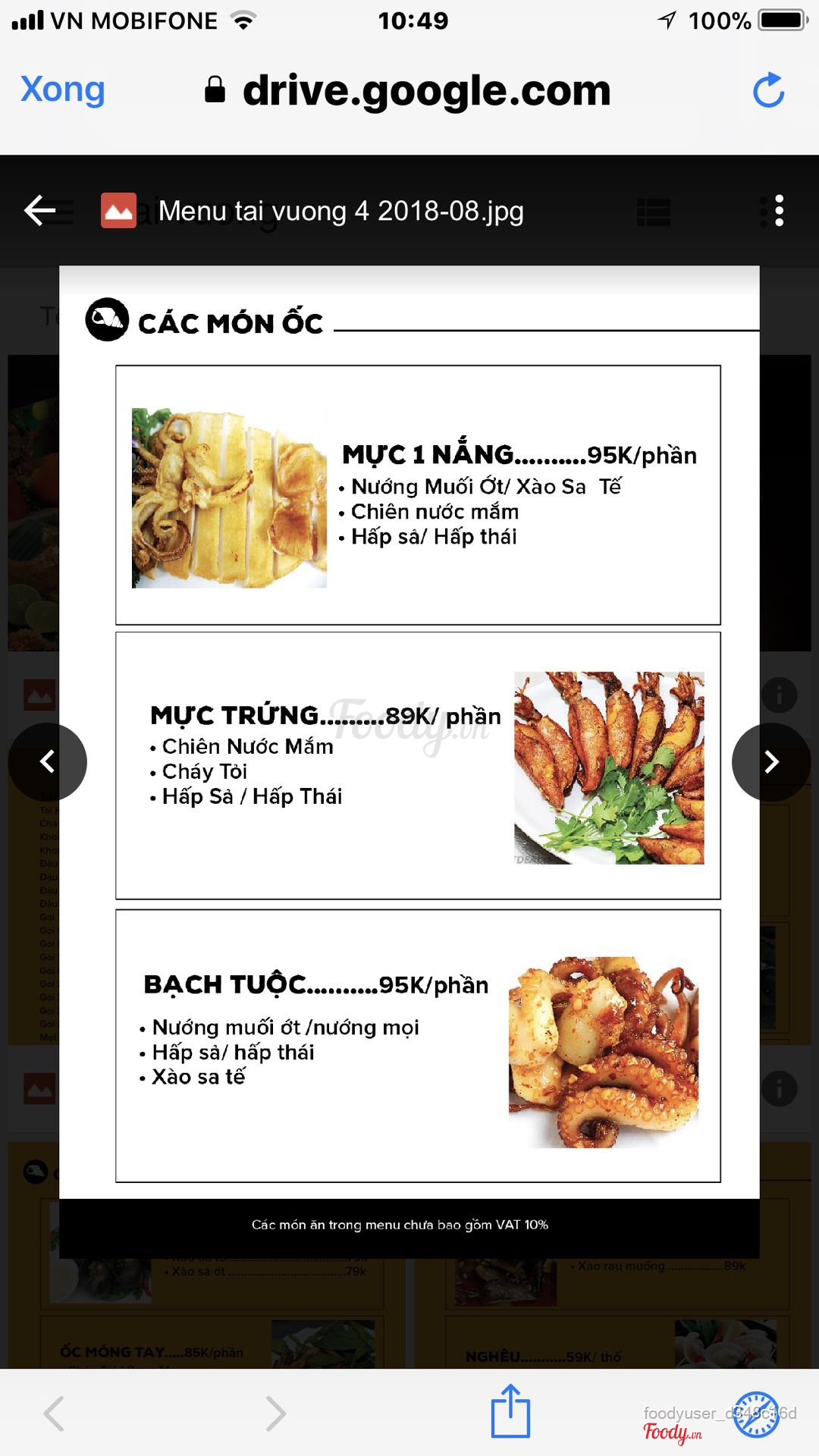
Task: Tap Xong to close the browser view
Action: (x=62, y=89)
